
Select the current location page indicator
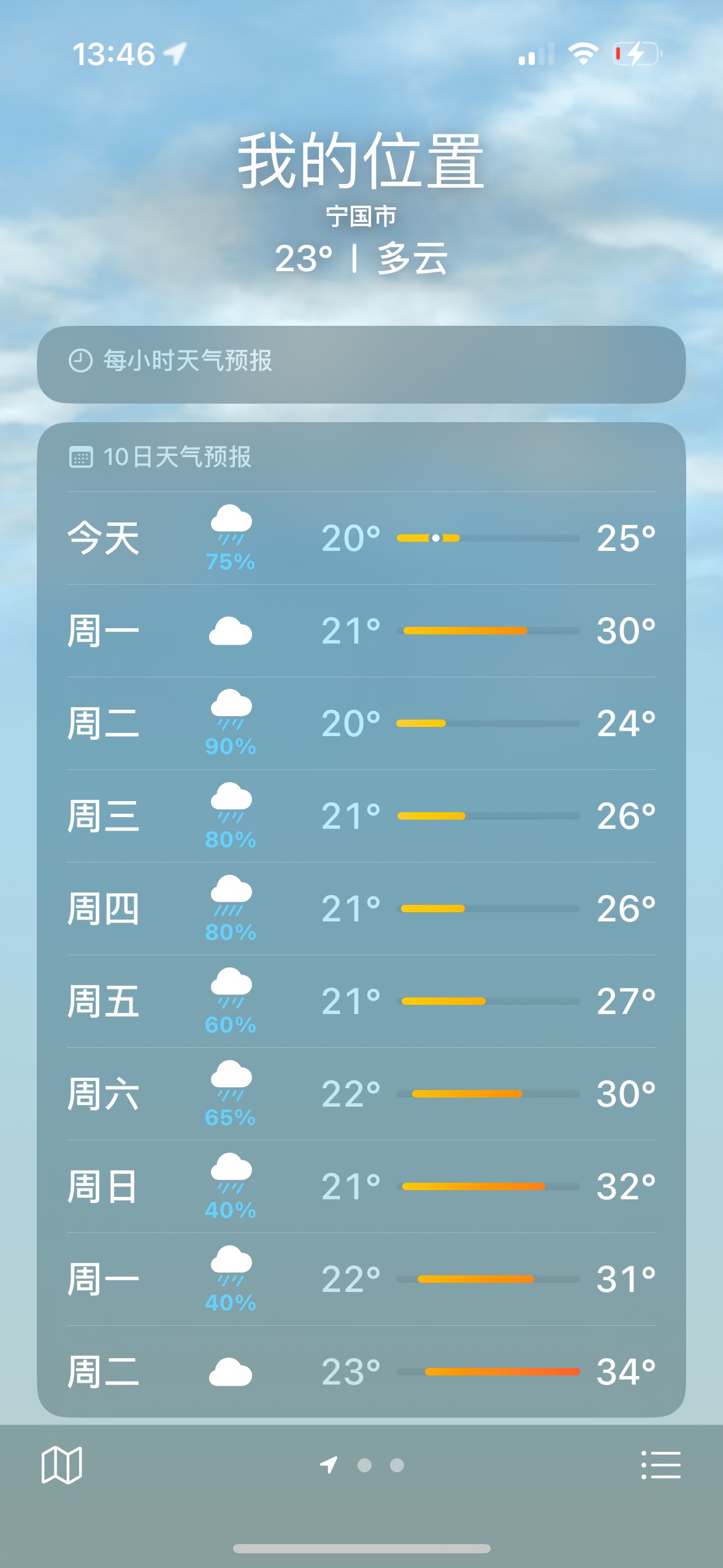coord(329,1465)
